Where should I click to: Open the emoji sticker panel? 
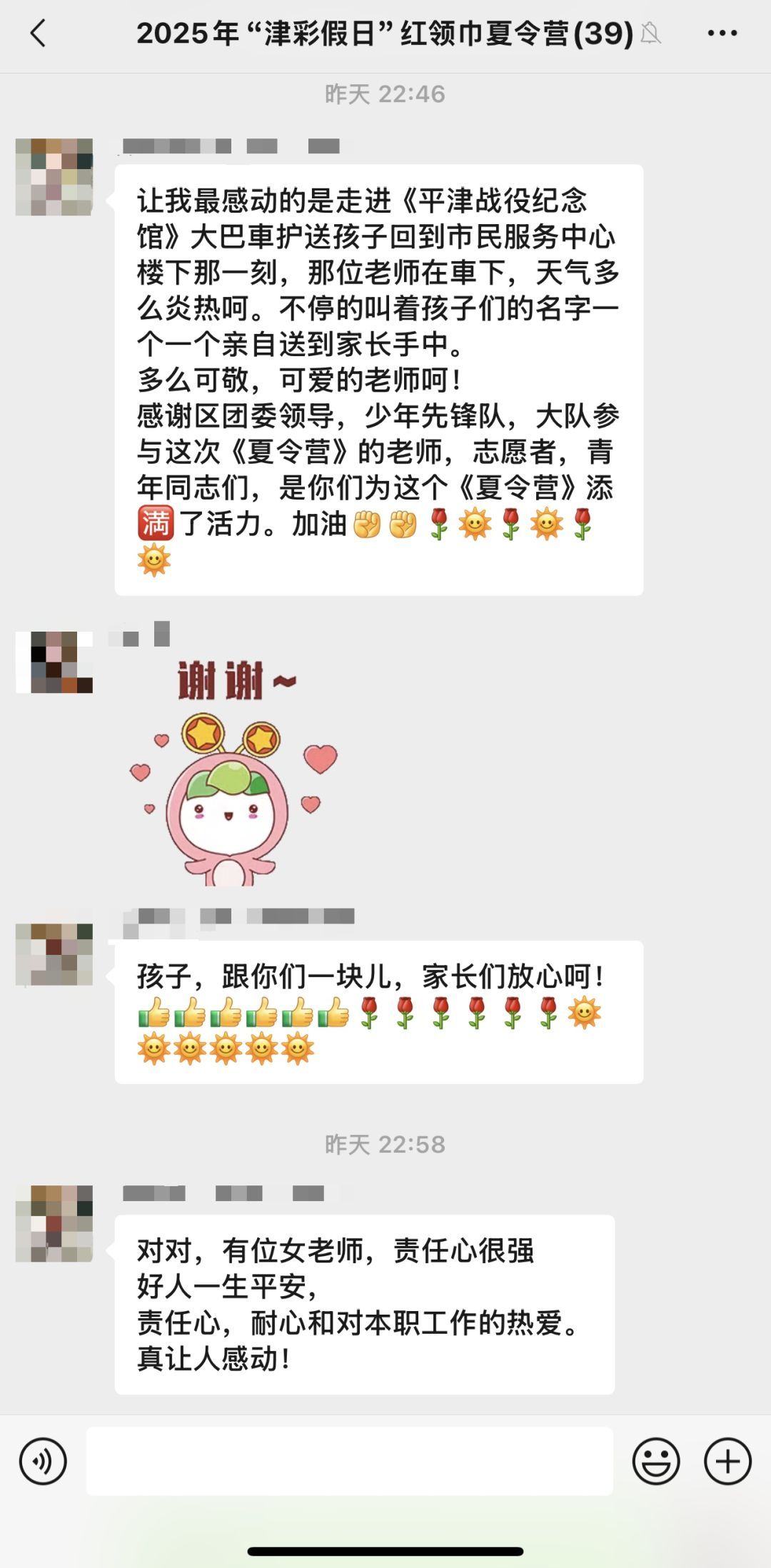[x=655, y=1461]
